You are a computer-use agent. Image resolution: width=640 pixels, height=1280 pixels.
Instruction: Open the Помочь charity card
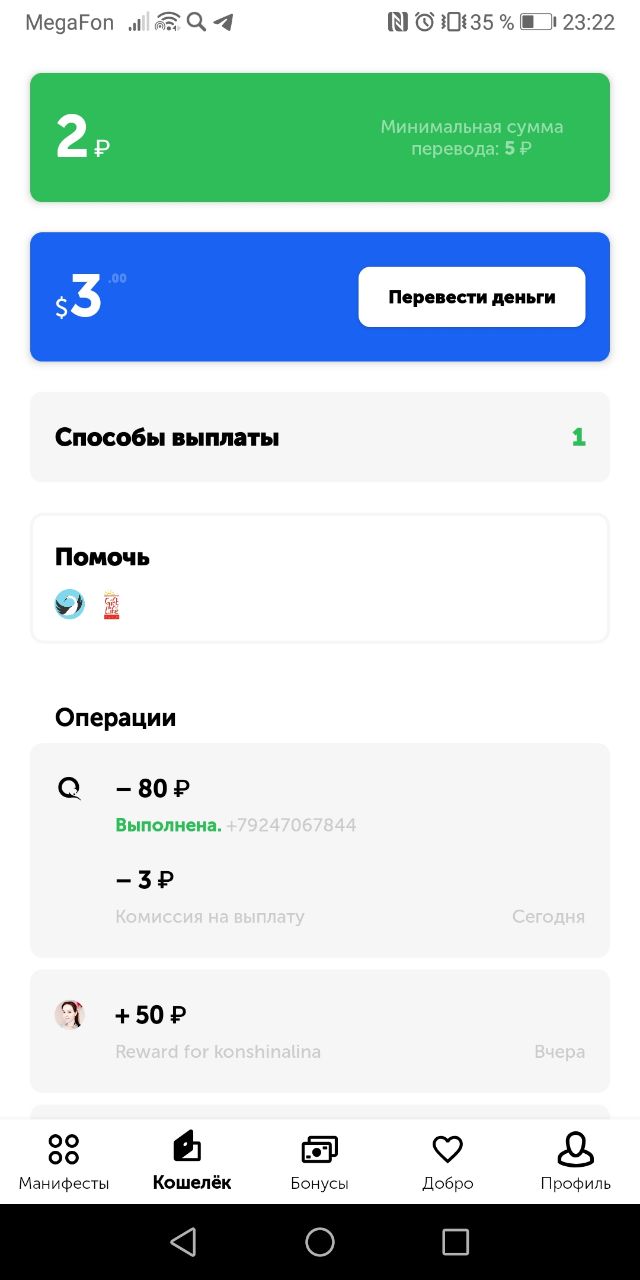tap(319, 578)
